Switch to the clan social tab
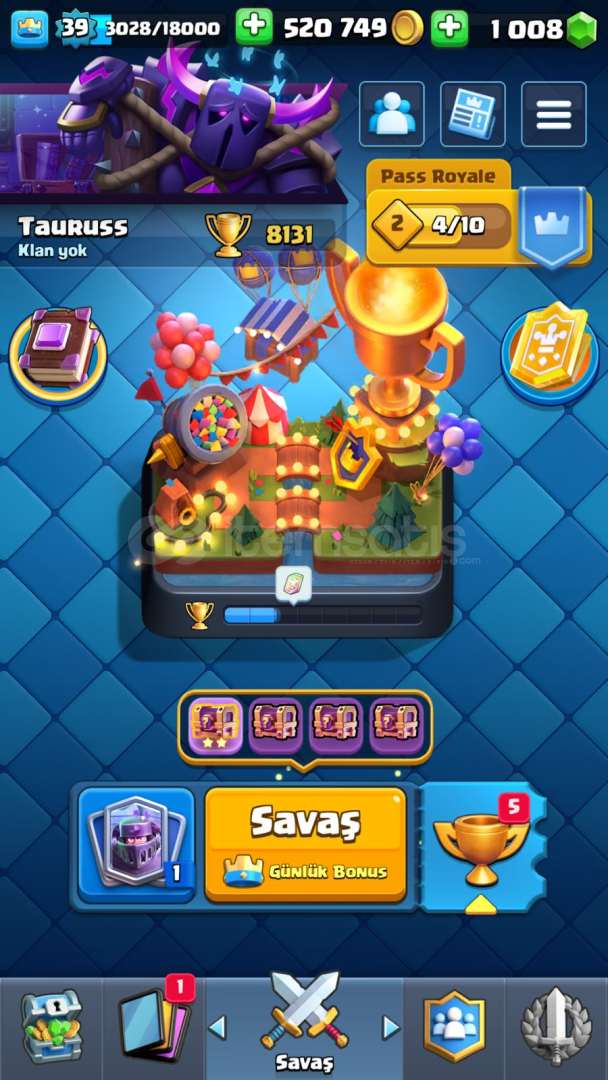The width and height of the screenshot is (608, 1080). 454,1026
